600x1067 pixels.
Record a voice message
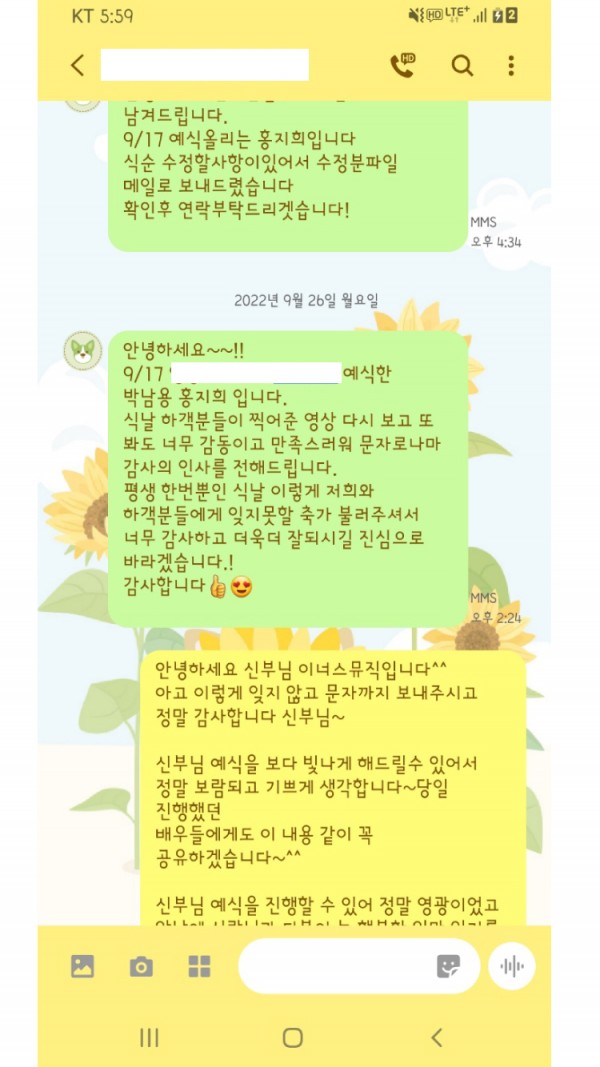point(512,966)
